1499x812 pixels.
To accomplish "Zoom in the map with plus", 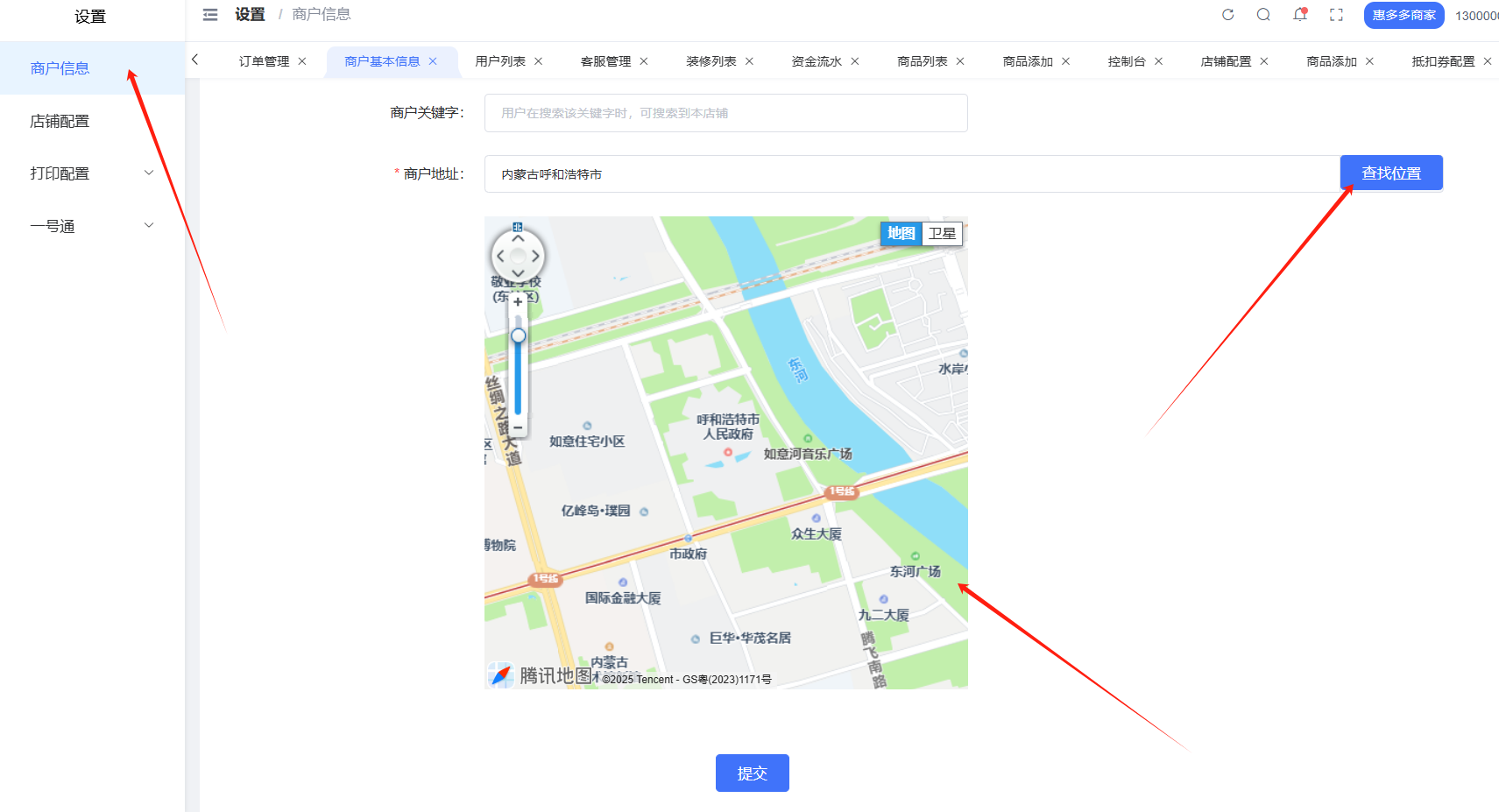I will pyautogui.click(x=518, y=302).
